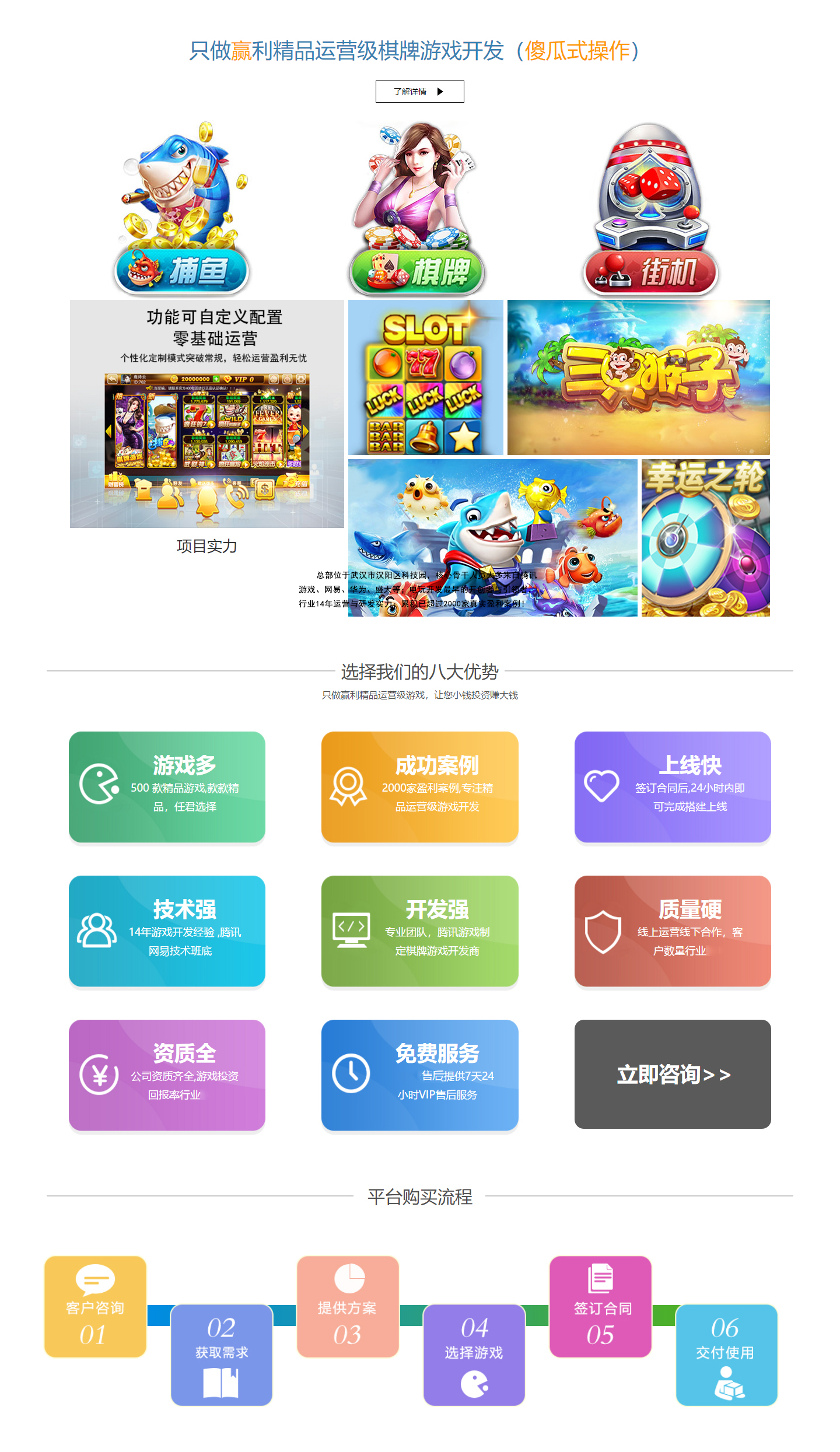
Task: Tap the 了解详情 button
Action: (x=419, y=92)
